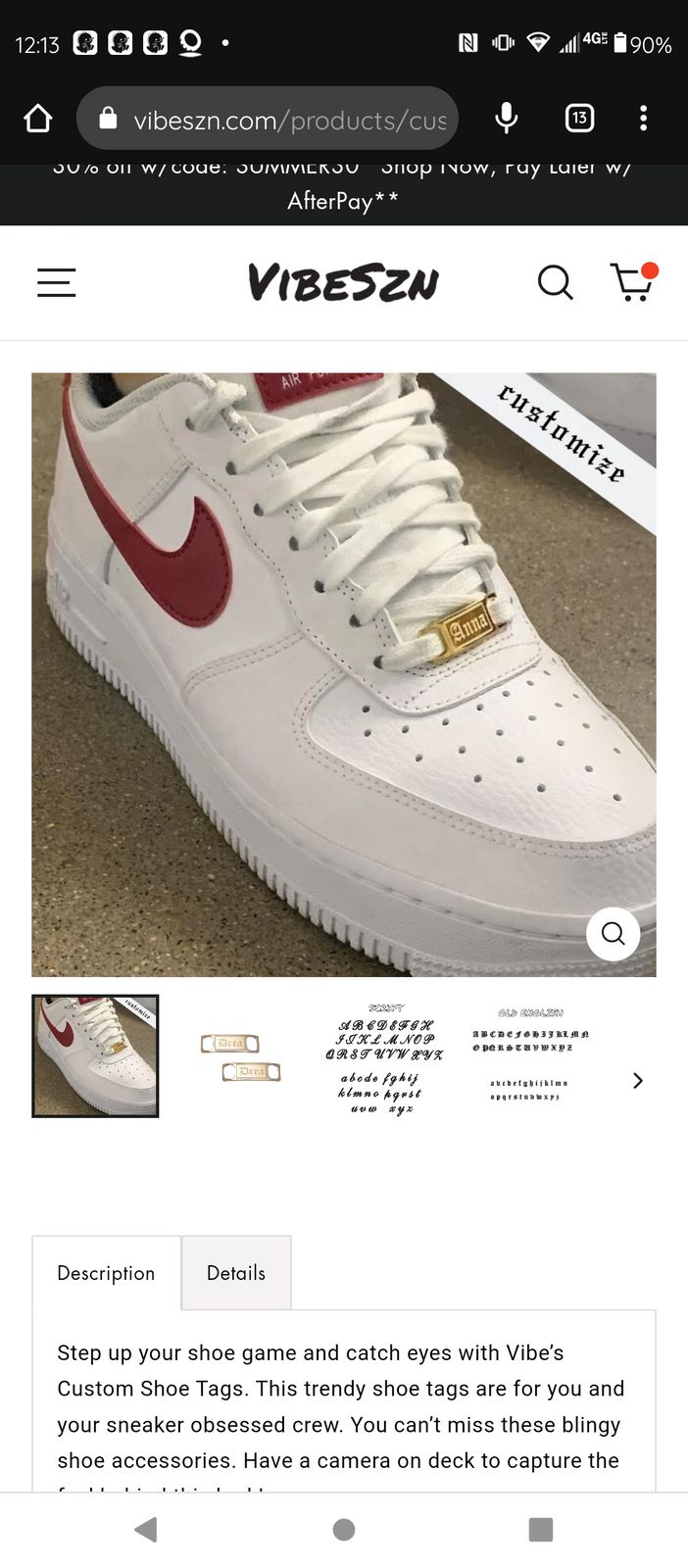Go to the browser home page
This screenshot has width=688, height=1568.
tap(38, 120)
